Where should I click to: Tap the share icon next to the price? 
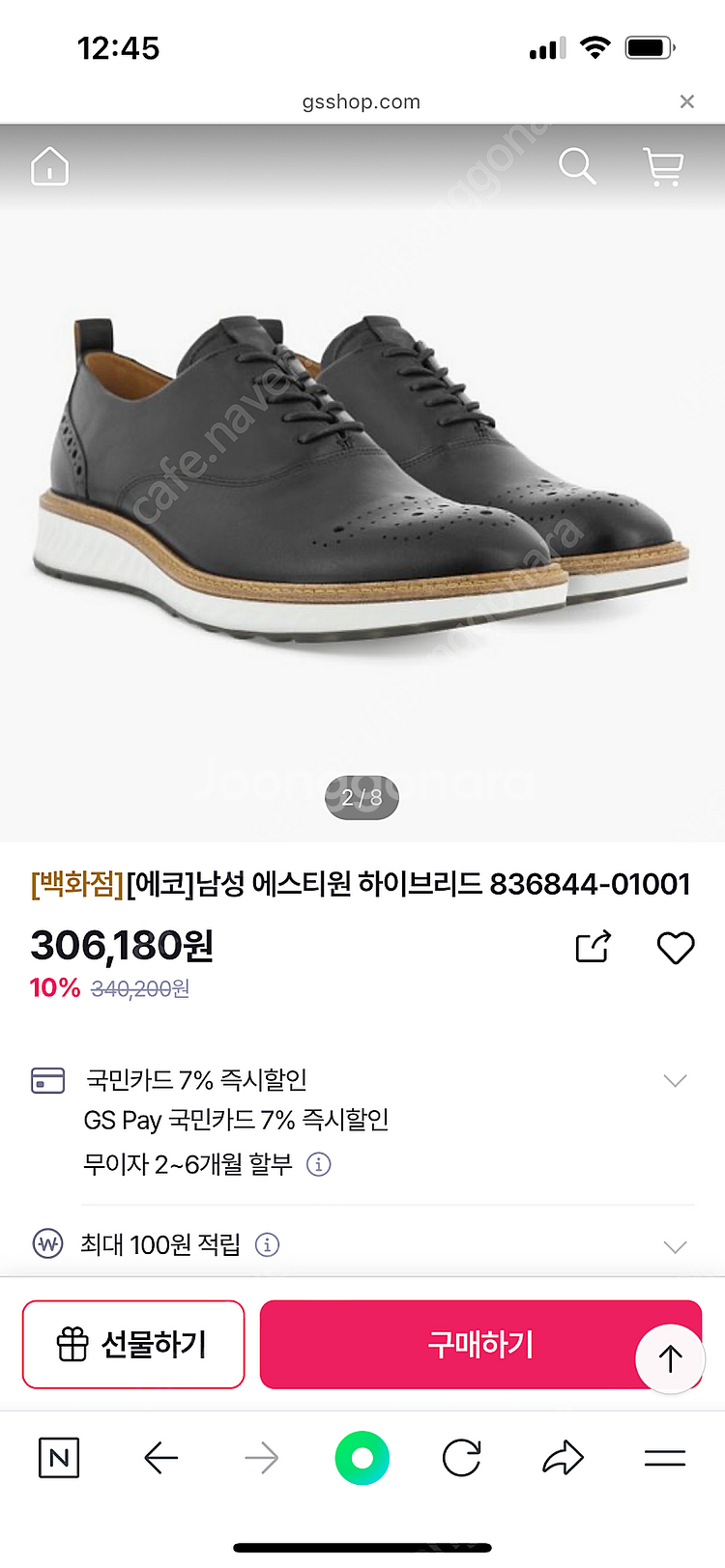tap(591, 948)
